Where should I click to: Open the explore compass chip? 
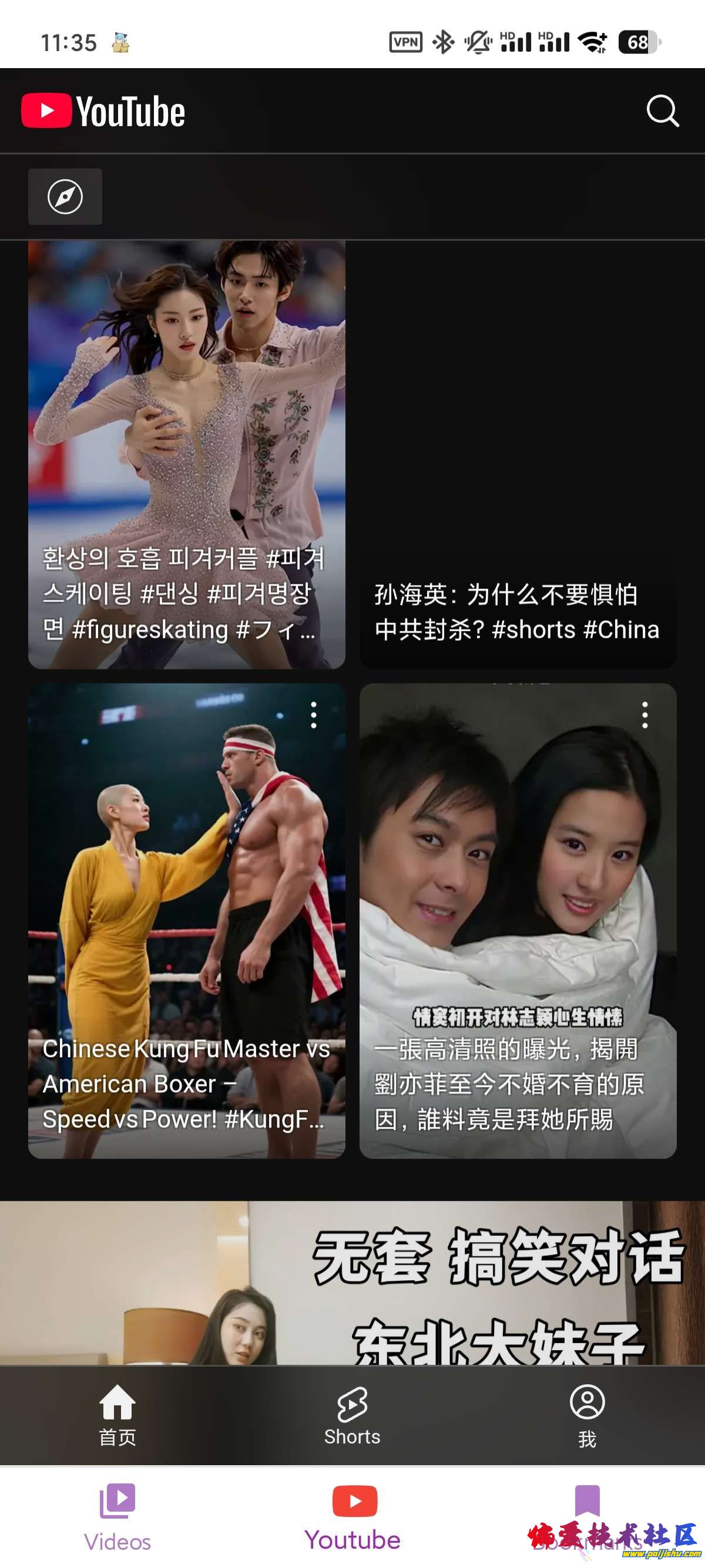[x=65, y=197]
